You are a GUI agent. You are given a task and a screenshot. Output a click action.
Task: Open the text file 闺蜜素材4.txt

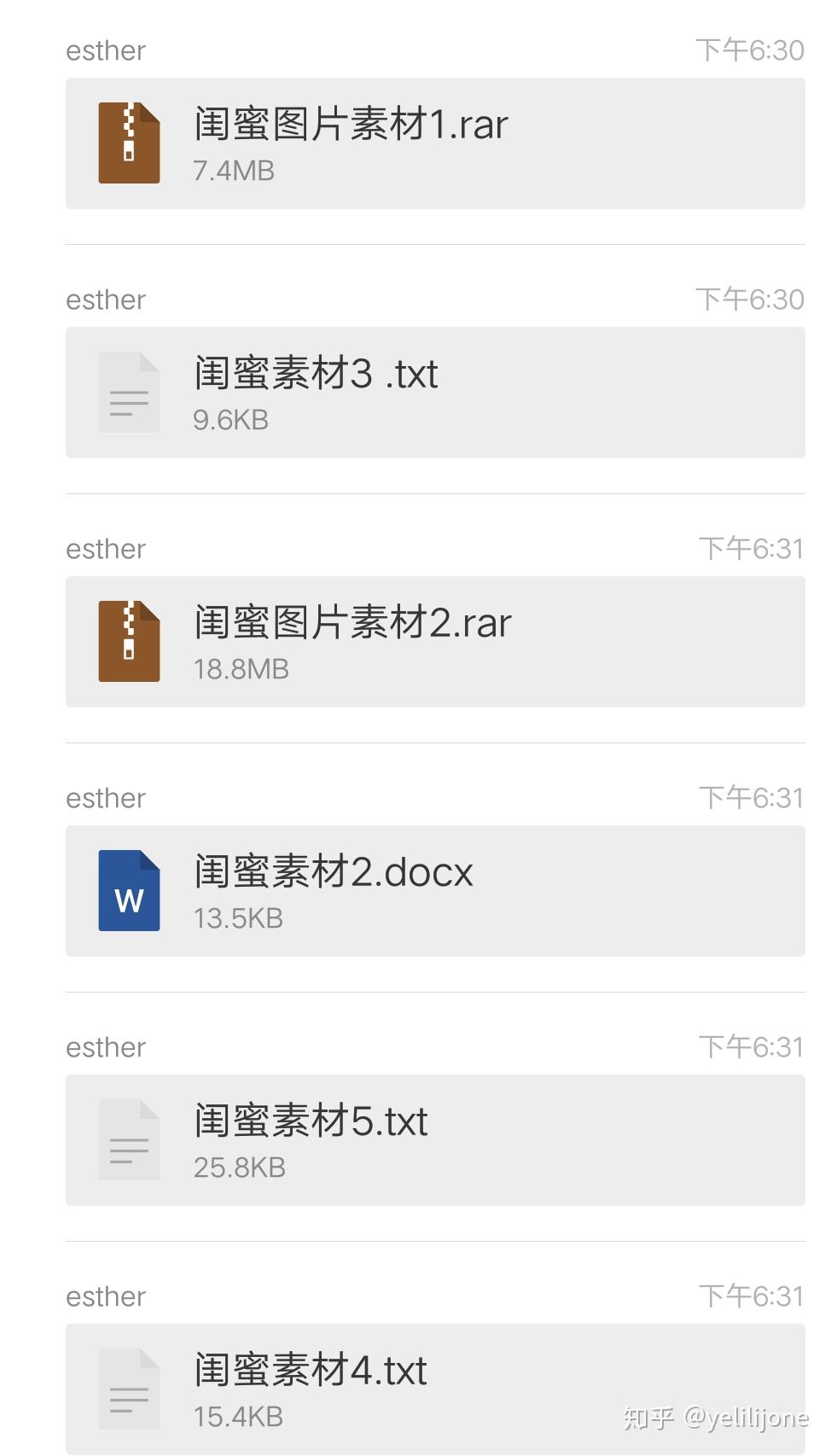click(x=435, y=1389)
